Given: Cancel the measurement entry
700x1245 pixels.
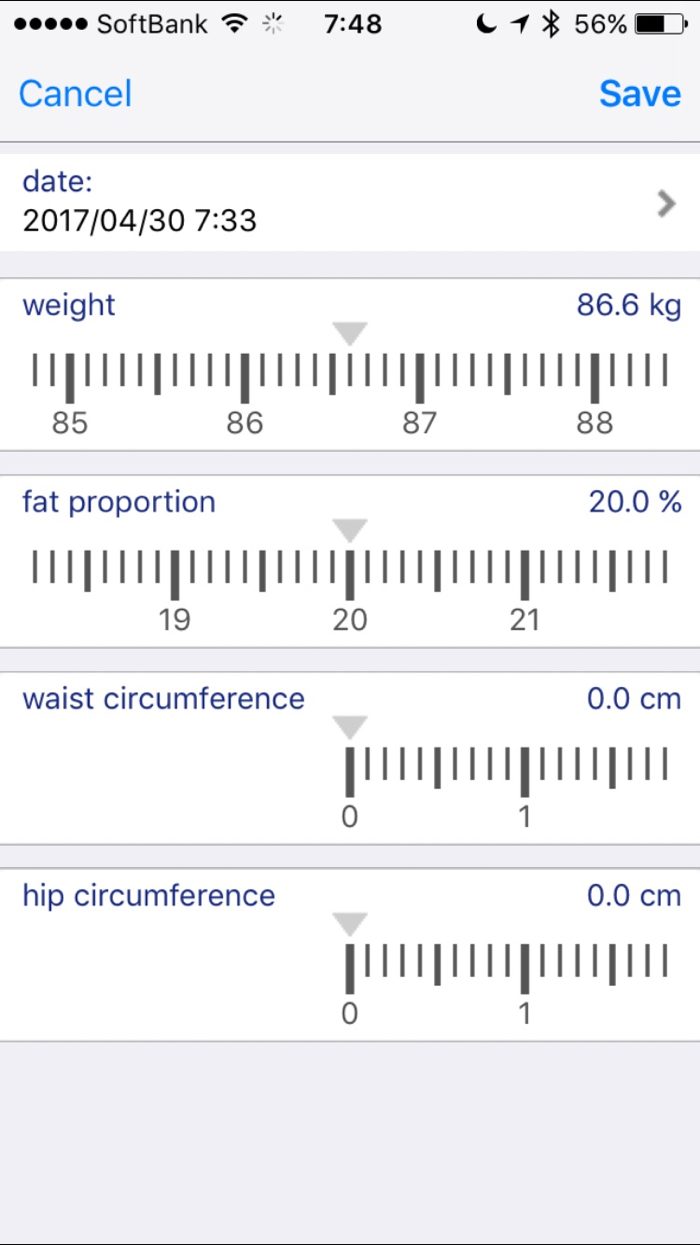Looking at the screenshot, I should point(75,93).
